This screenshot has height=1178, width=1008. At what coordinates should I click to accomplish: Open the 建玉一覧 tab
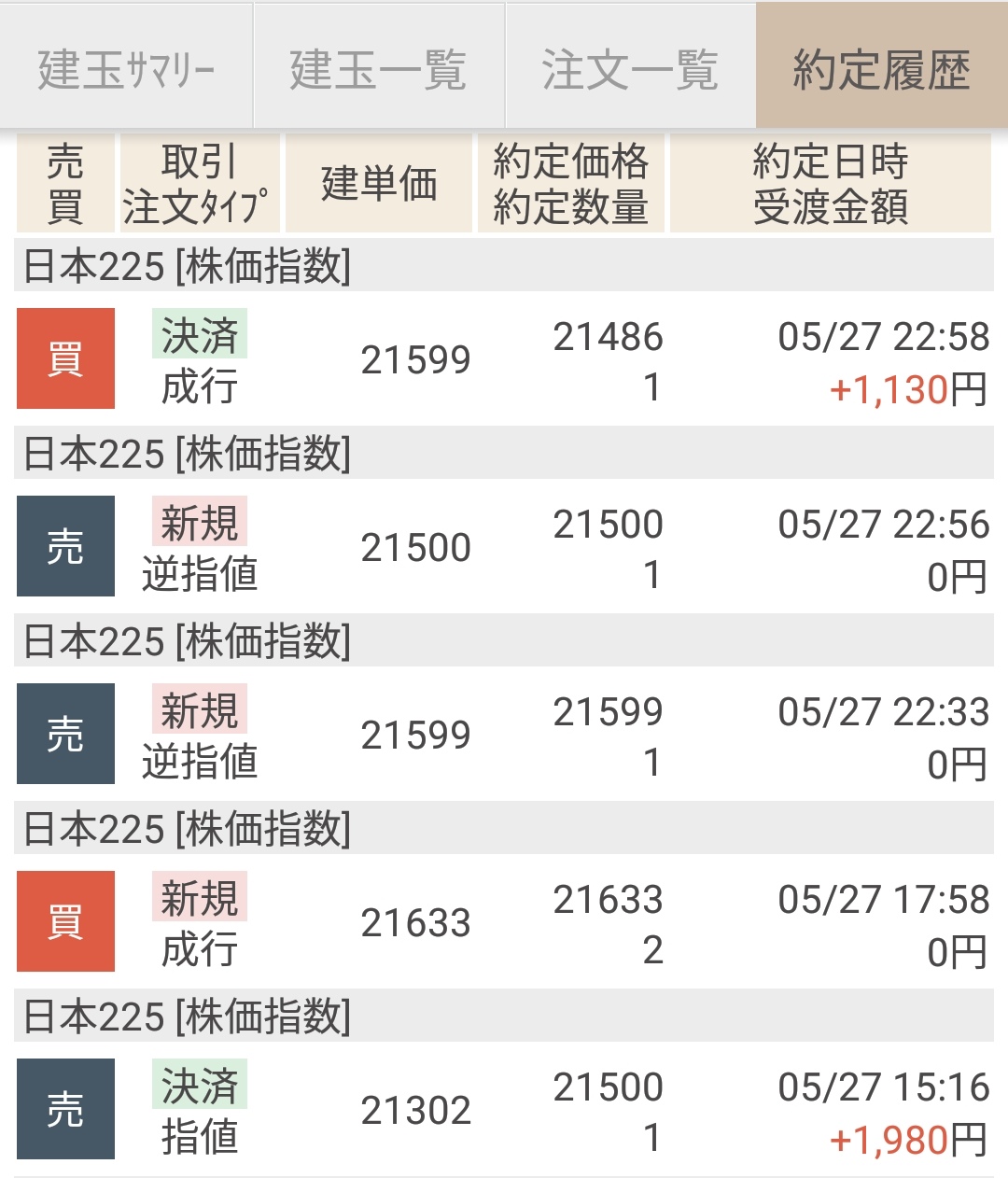[378, 67]
